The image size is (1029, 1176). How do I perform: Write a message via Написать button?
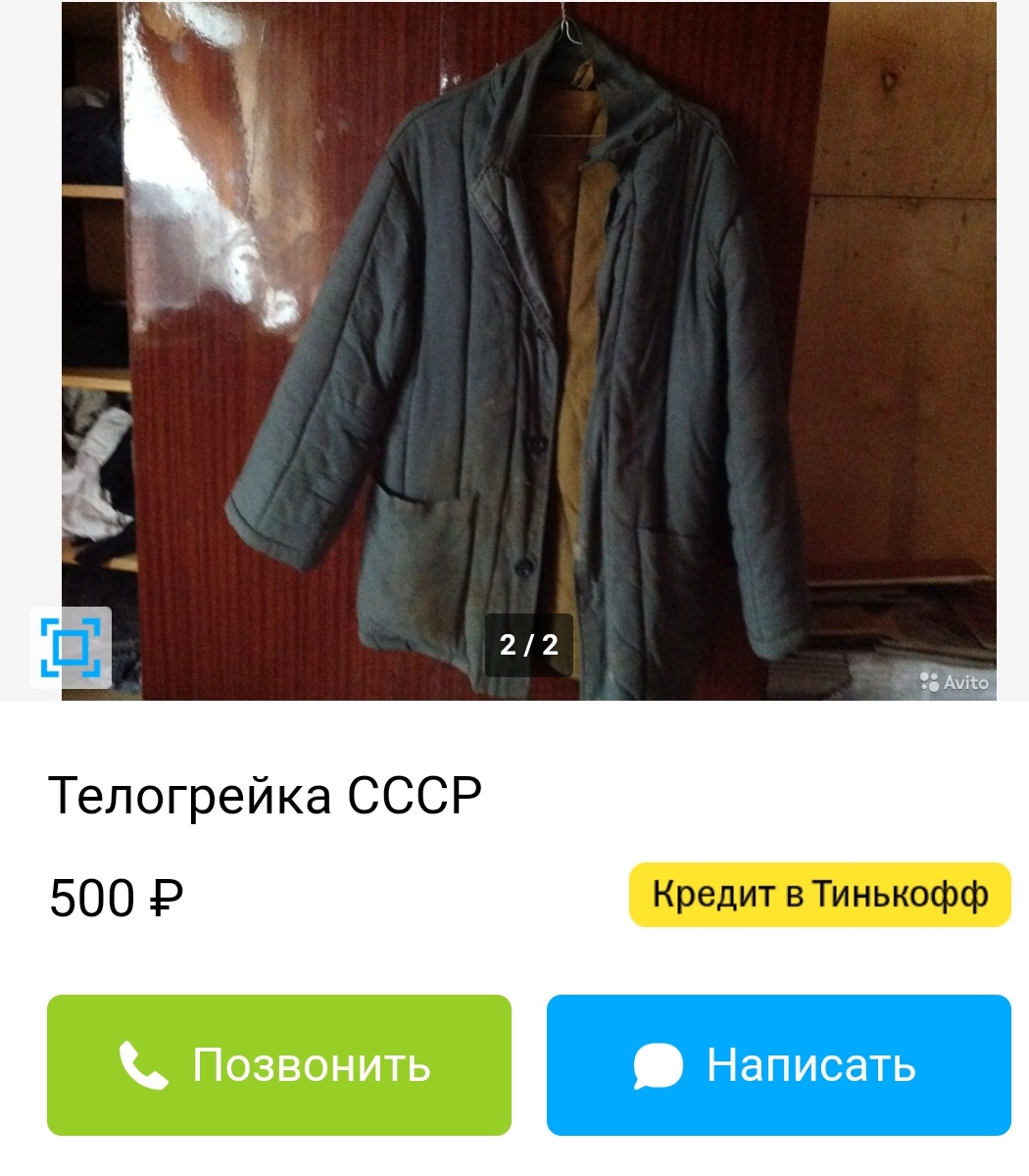778,1065
